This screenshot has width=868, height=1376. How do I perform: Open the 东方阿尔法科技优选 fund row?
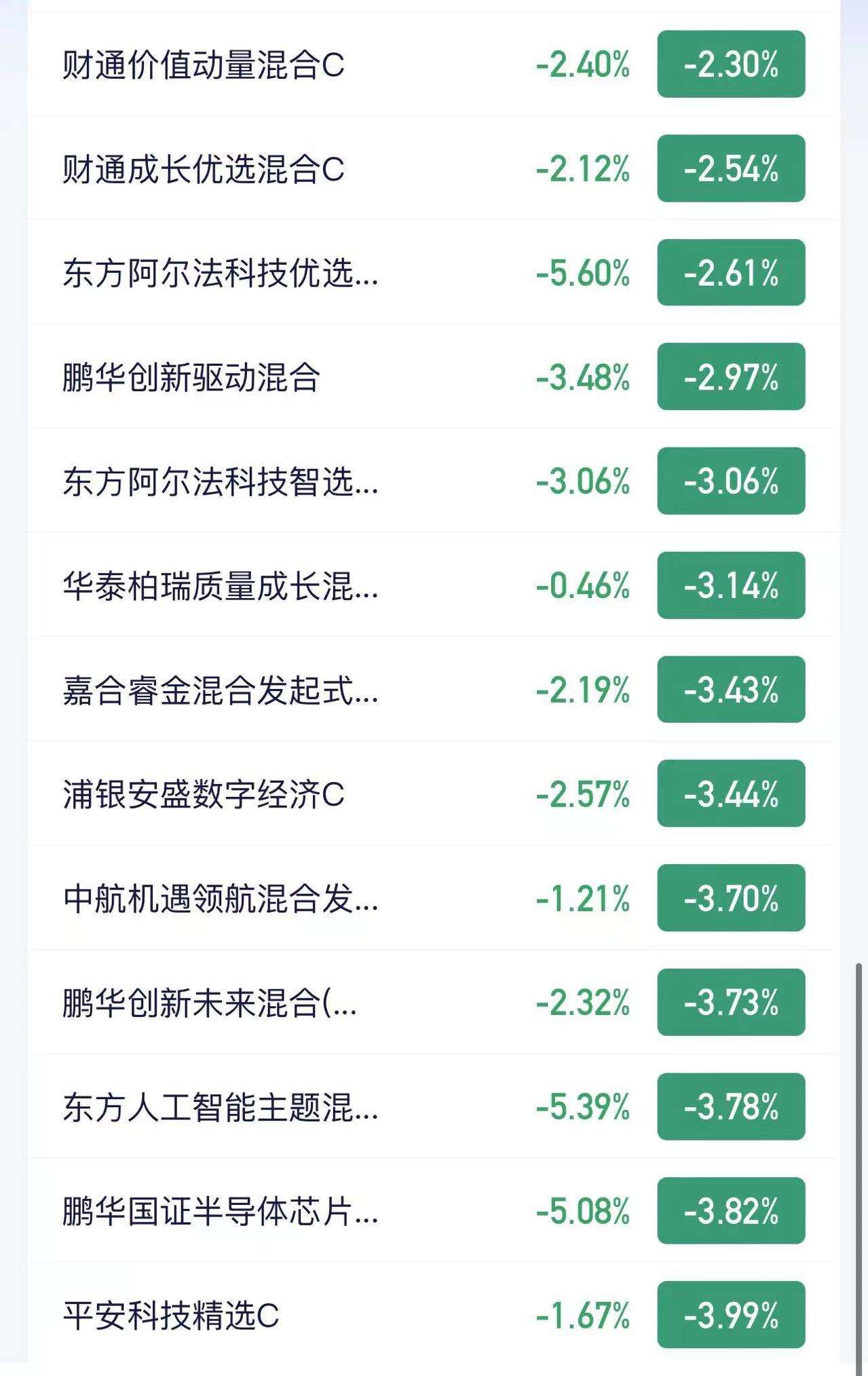point(434,272)
